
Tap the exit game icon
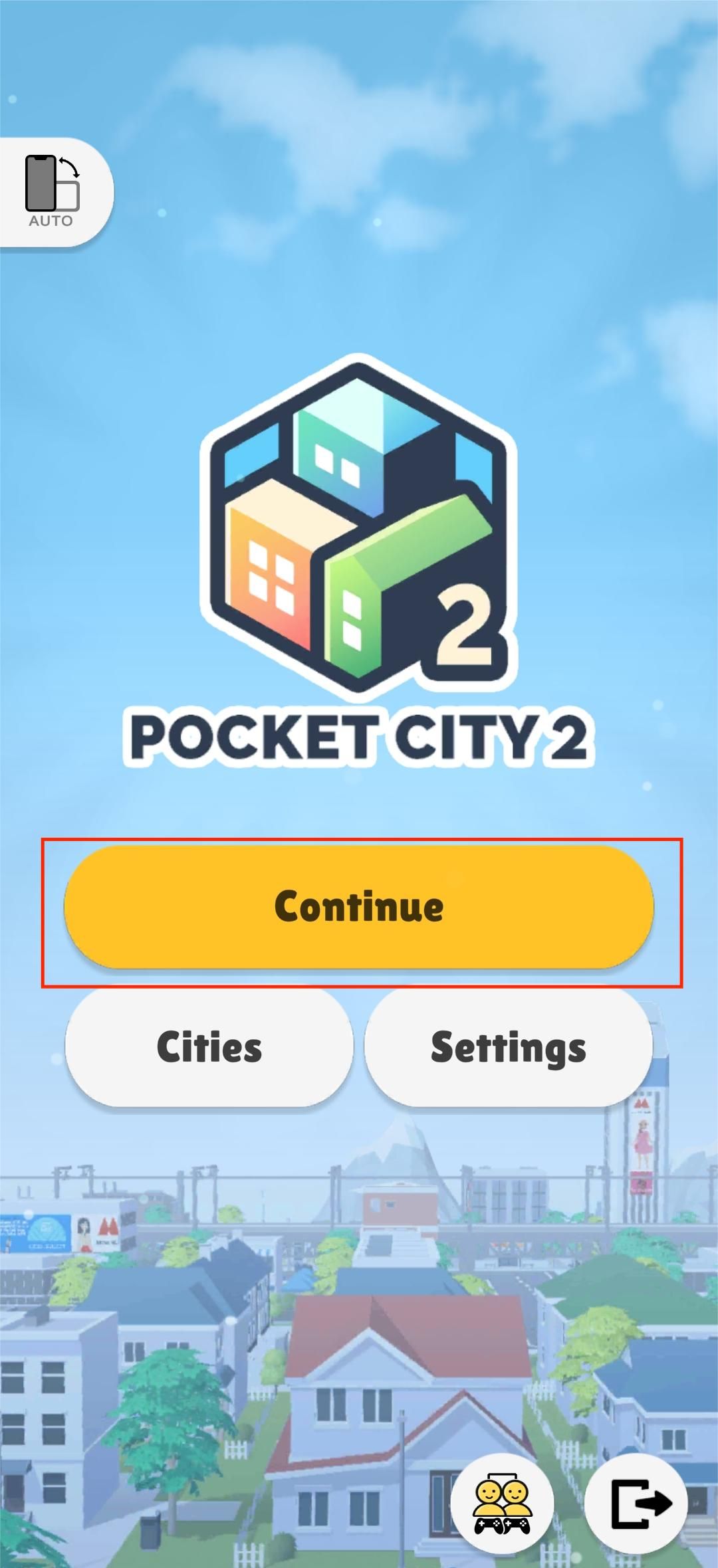click(x=637, y=1503)
